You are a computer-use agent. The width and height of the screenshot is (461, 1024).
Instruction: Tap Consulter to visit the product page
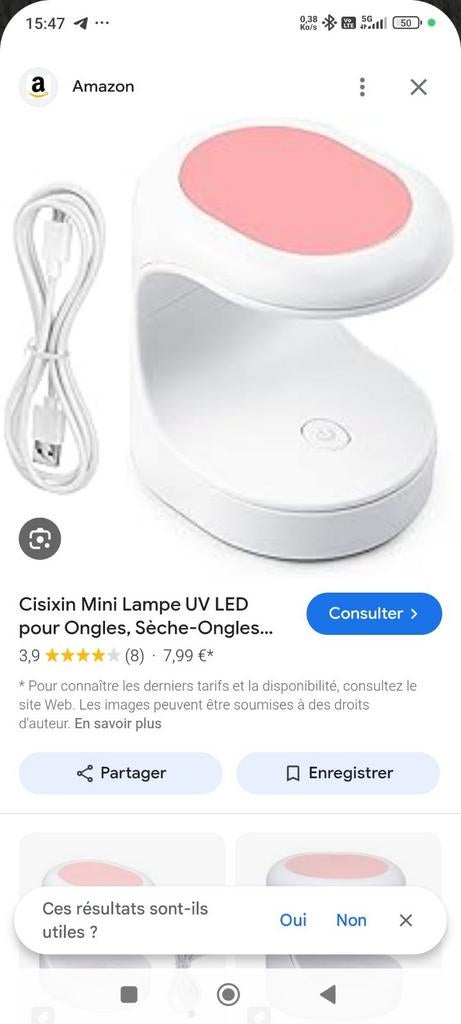374,614
